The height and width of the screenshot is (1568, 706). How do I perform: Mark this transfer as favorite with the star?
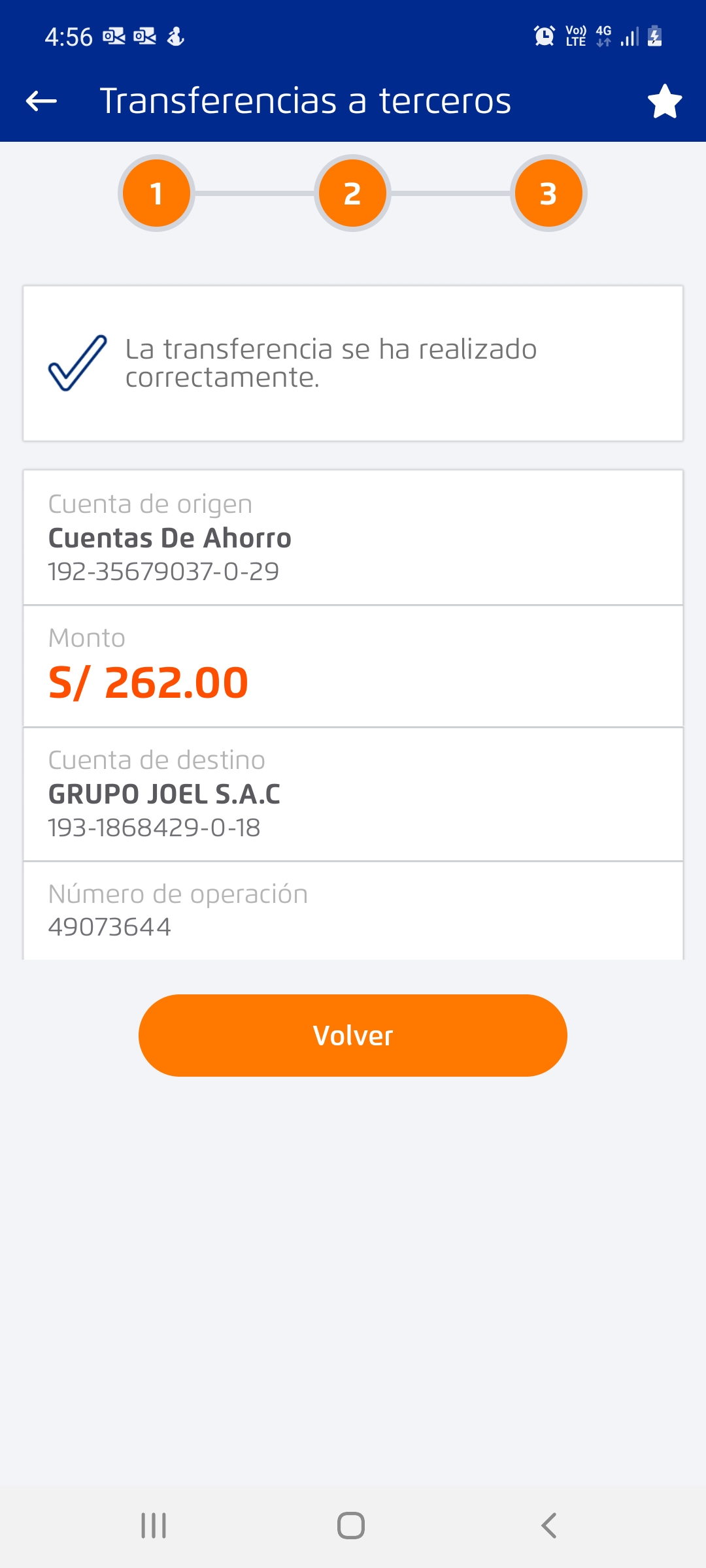pos(665,102)
